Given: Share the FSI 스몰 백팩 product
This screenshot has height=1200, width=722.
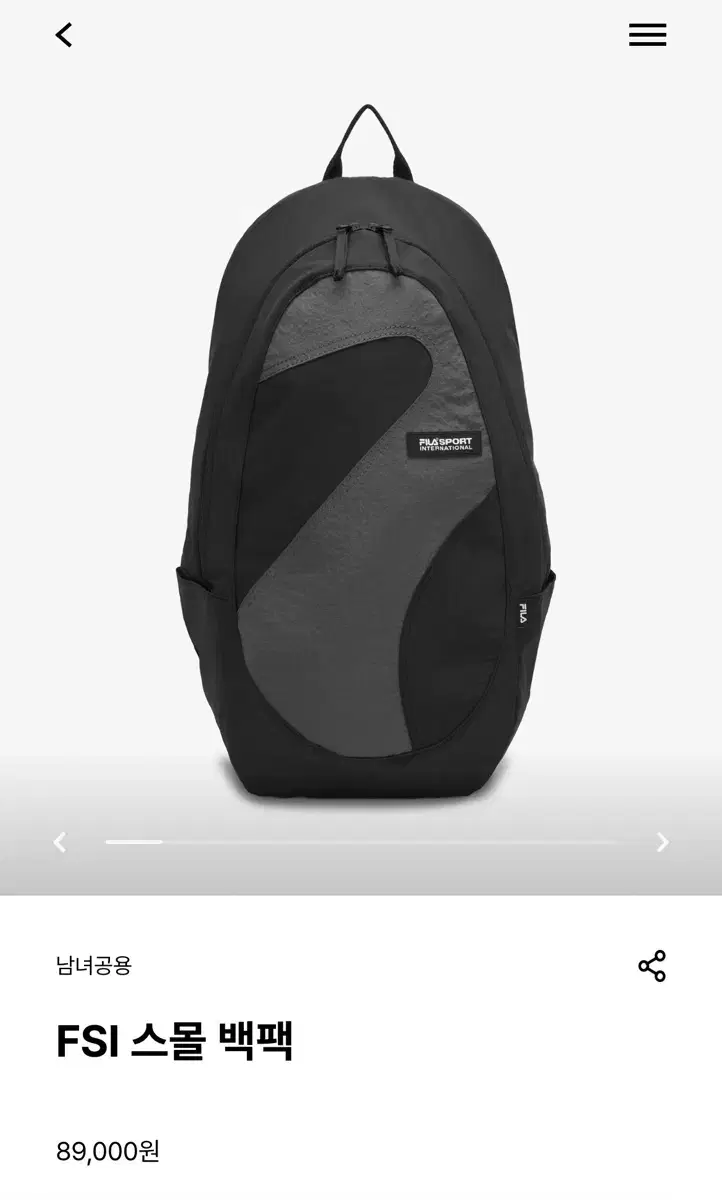Looking at the screenshot, I should [651, 966].
